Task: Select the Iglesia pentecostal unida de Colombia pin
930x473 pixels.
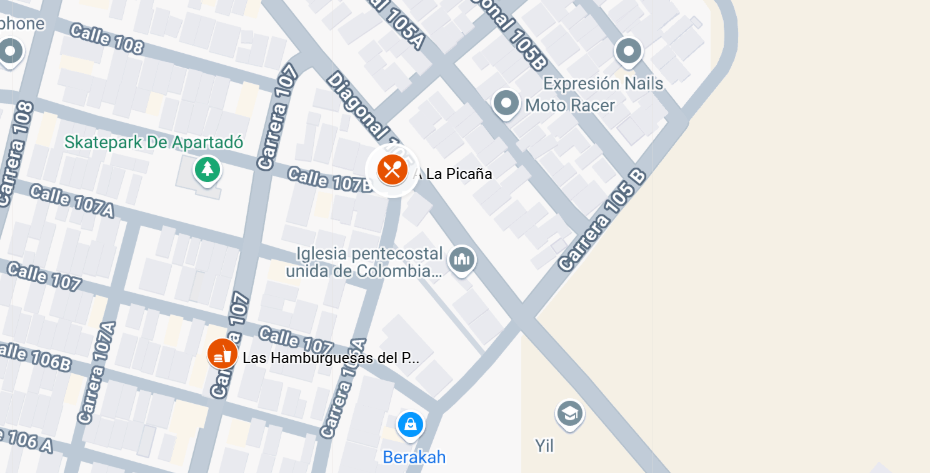Action: pos(461,260)
